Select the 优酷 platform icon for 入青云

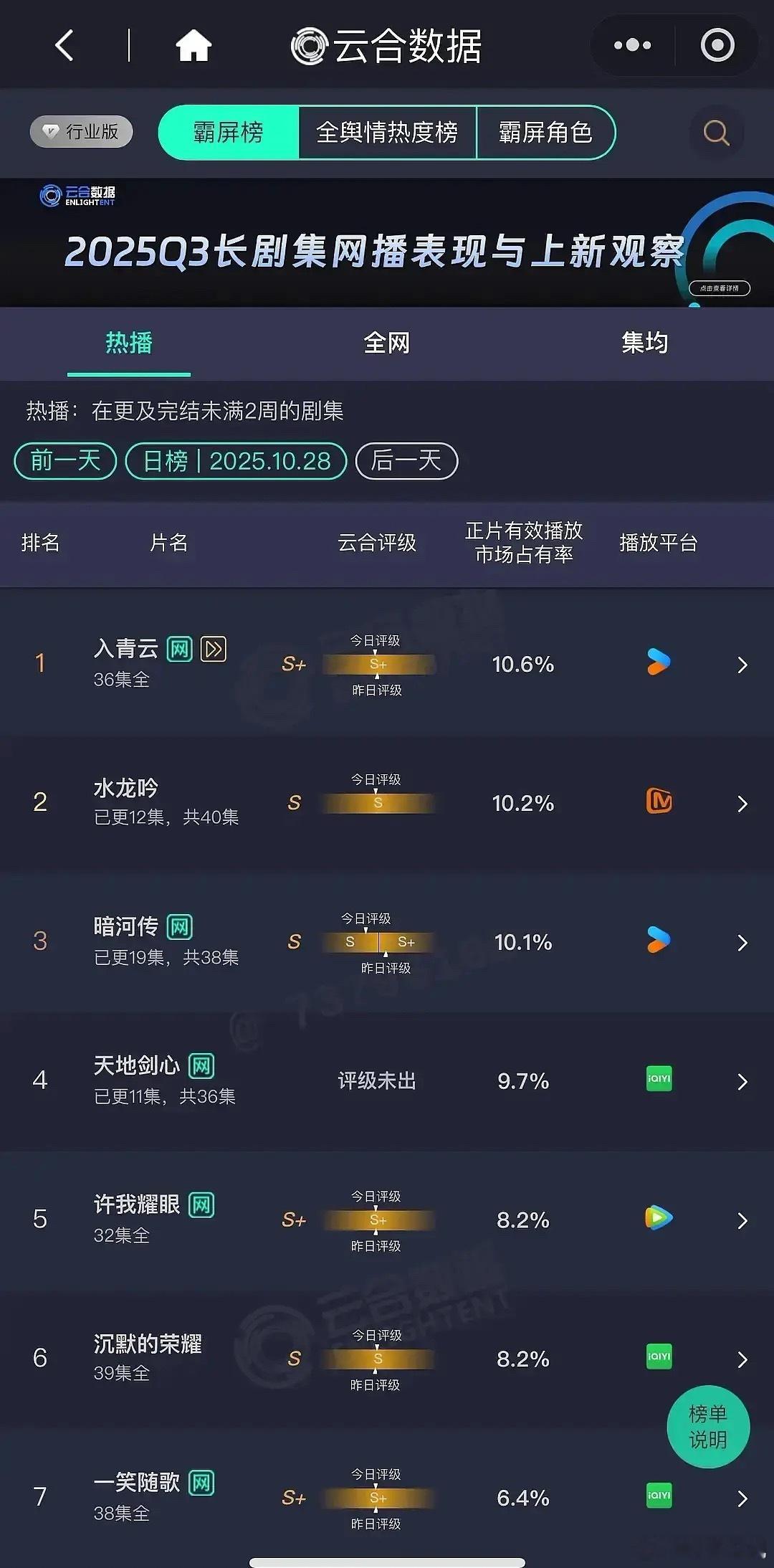(x=657, y=663)
